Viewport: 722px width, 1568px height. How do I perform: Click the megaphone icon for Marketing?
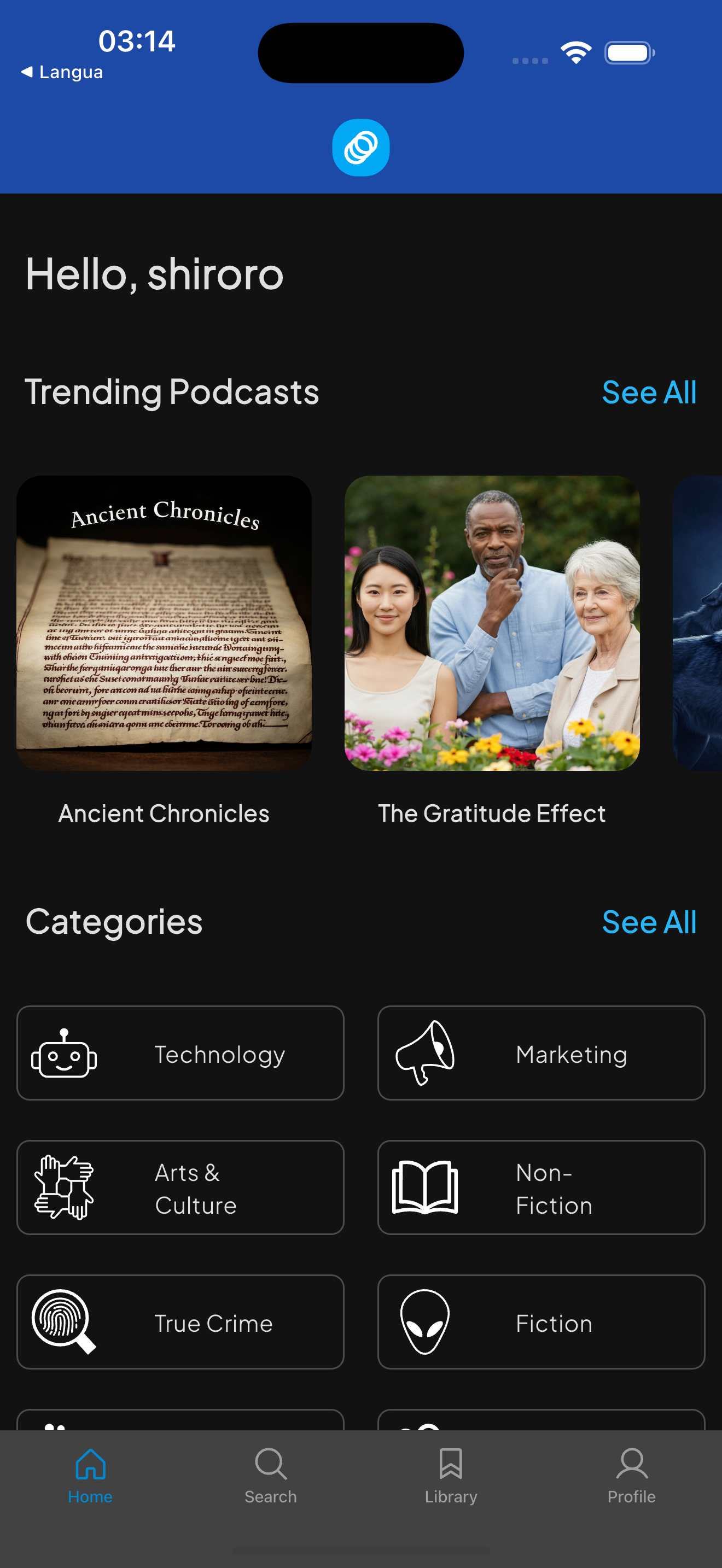tap(426, 1053)
